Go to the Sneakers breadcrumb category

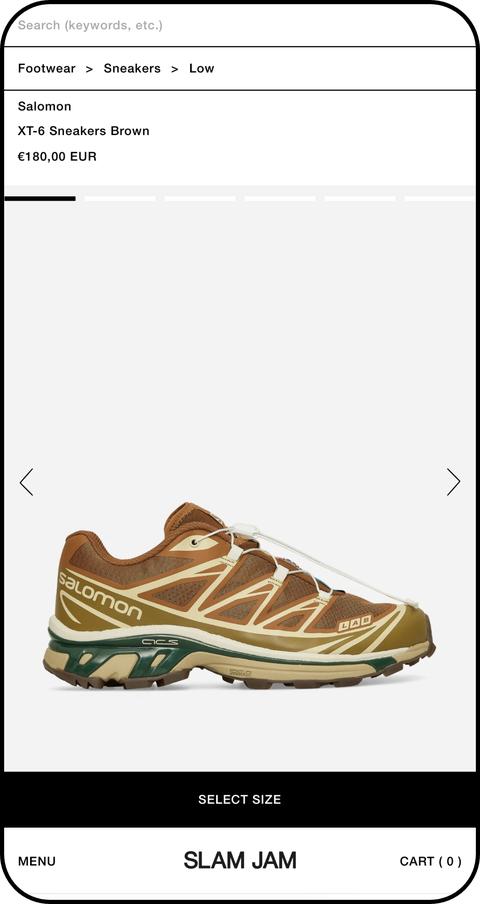coord(132,68)
